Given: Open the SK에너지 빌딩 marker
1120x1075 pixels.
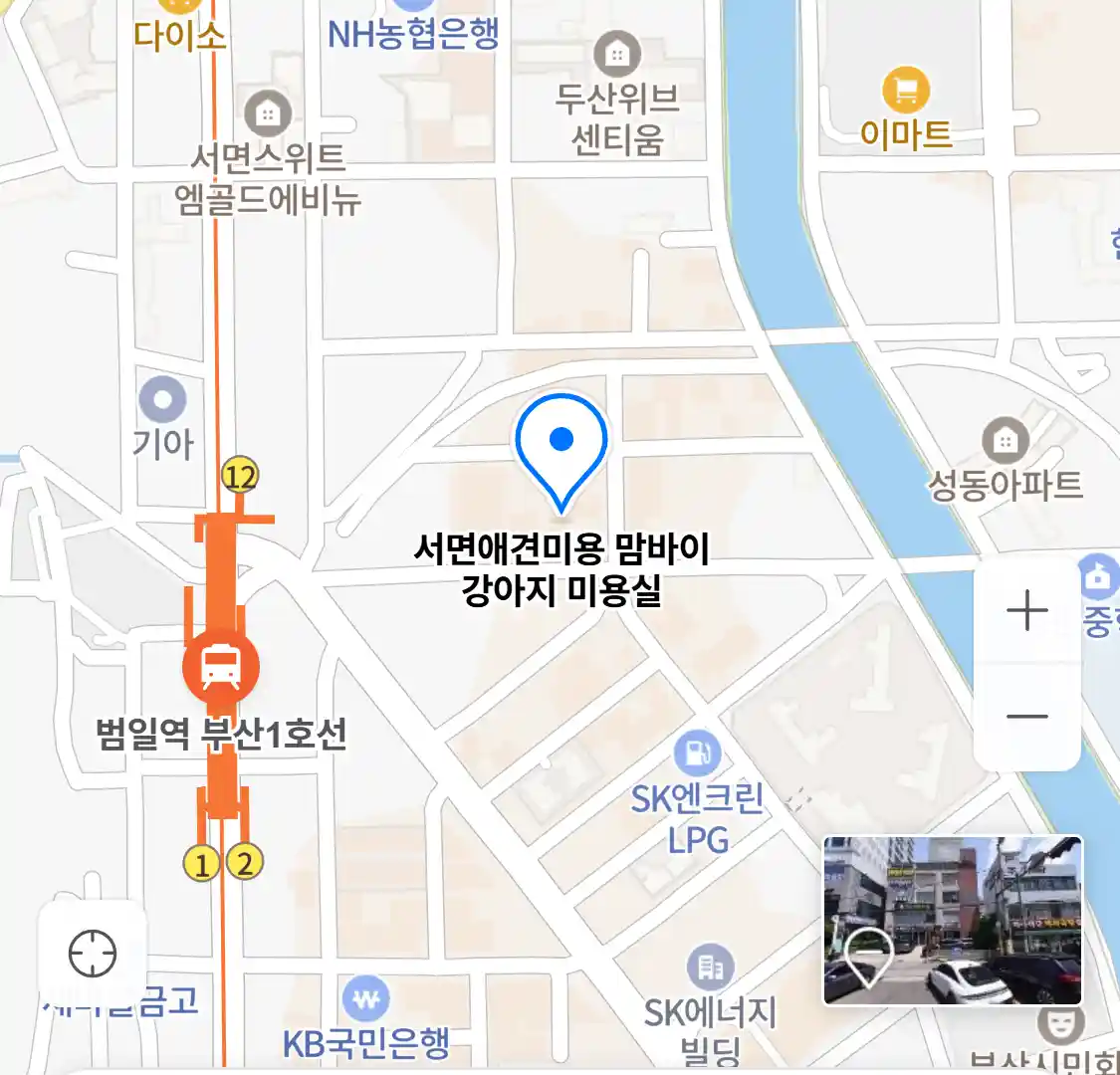Looking at the screenshot, I should pyautogui.click(x=710, y=967).
